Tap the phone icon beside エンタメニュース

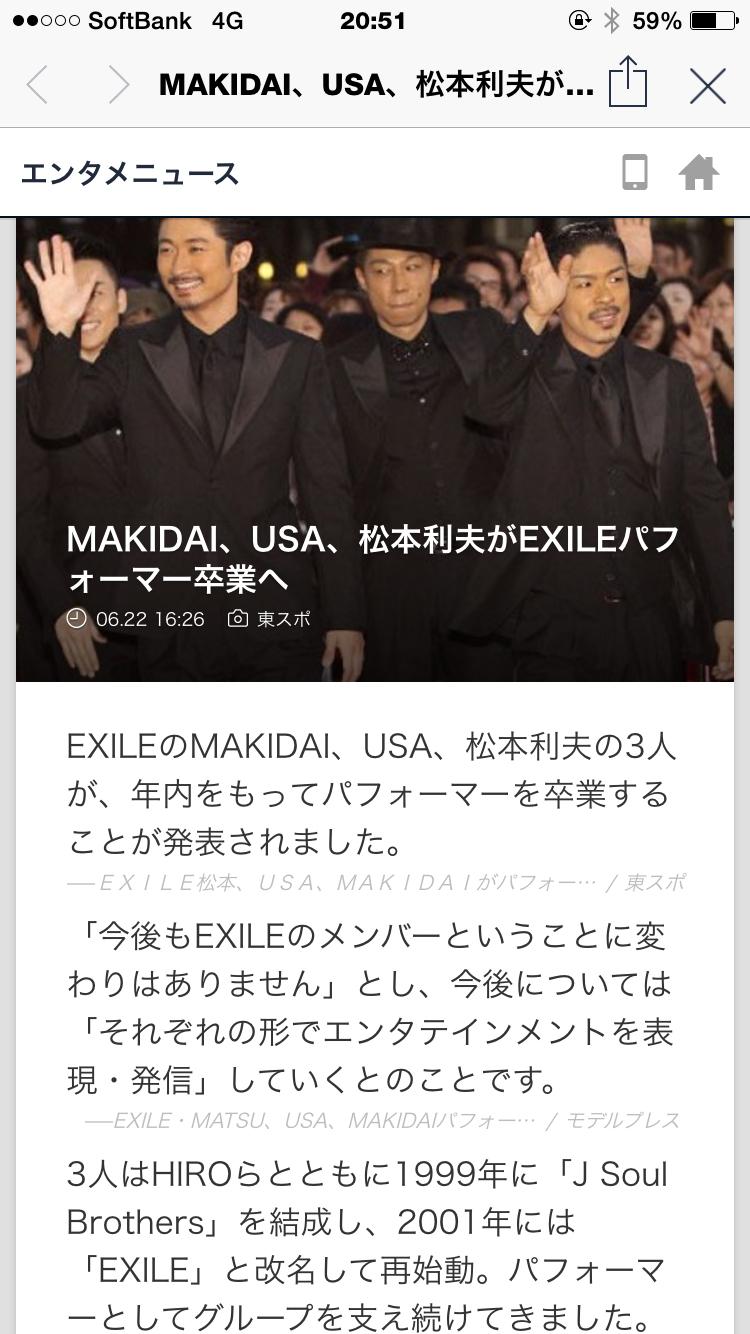pyautogui.click(x=635, y=173)
